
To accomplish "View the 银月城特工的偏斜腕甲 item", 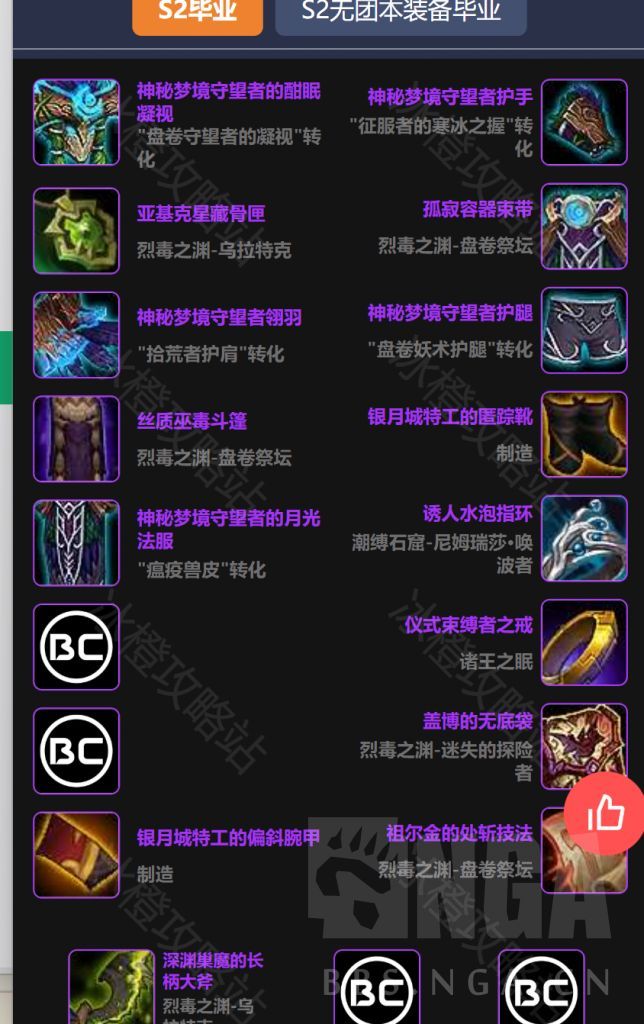I will 228,838.
